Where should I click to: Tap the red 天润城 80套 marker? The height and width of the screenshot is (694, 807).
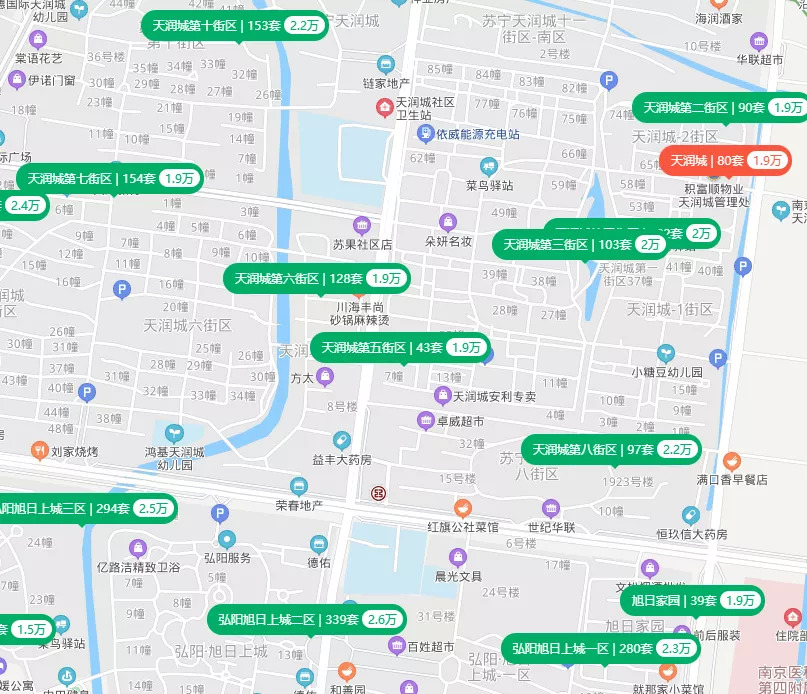pyautogui.click(x=725, y=160)
